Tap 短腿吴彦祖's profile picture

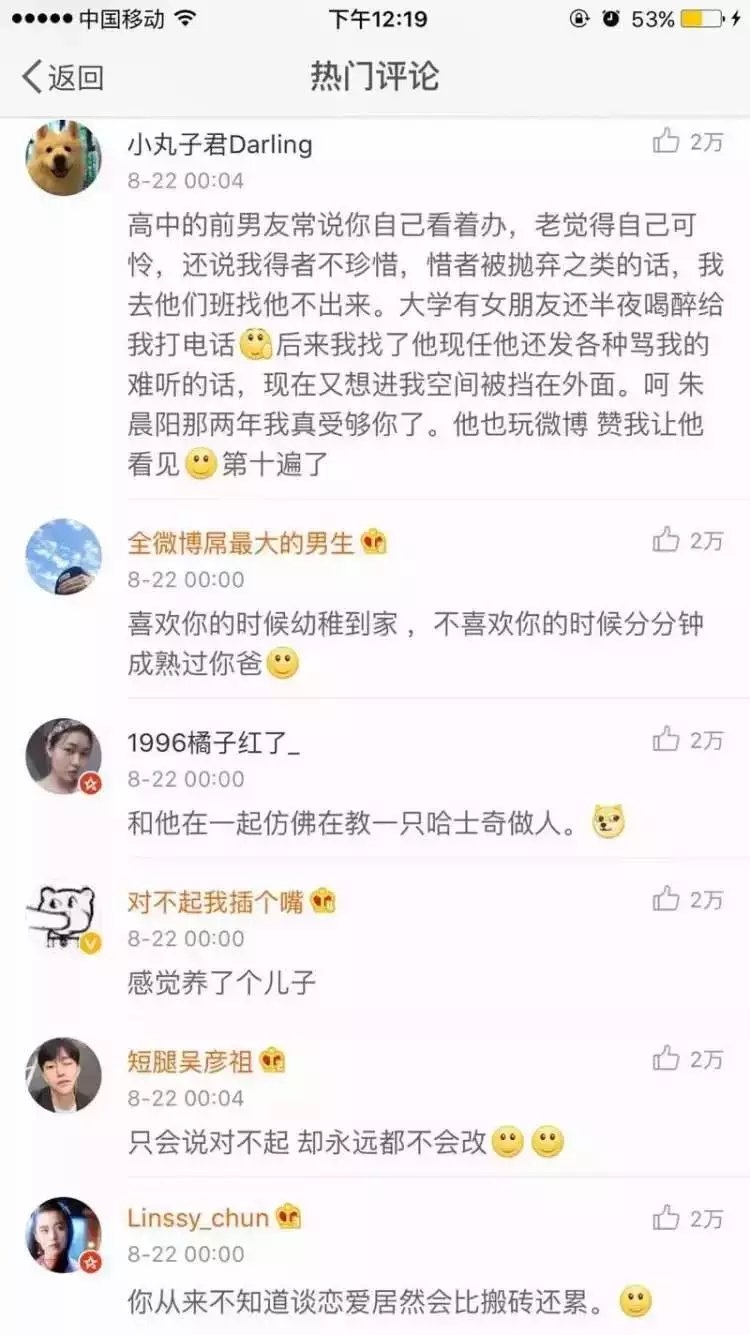(63, 1075)
